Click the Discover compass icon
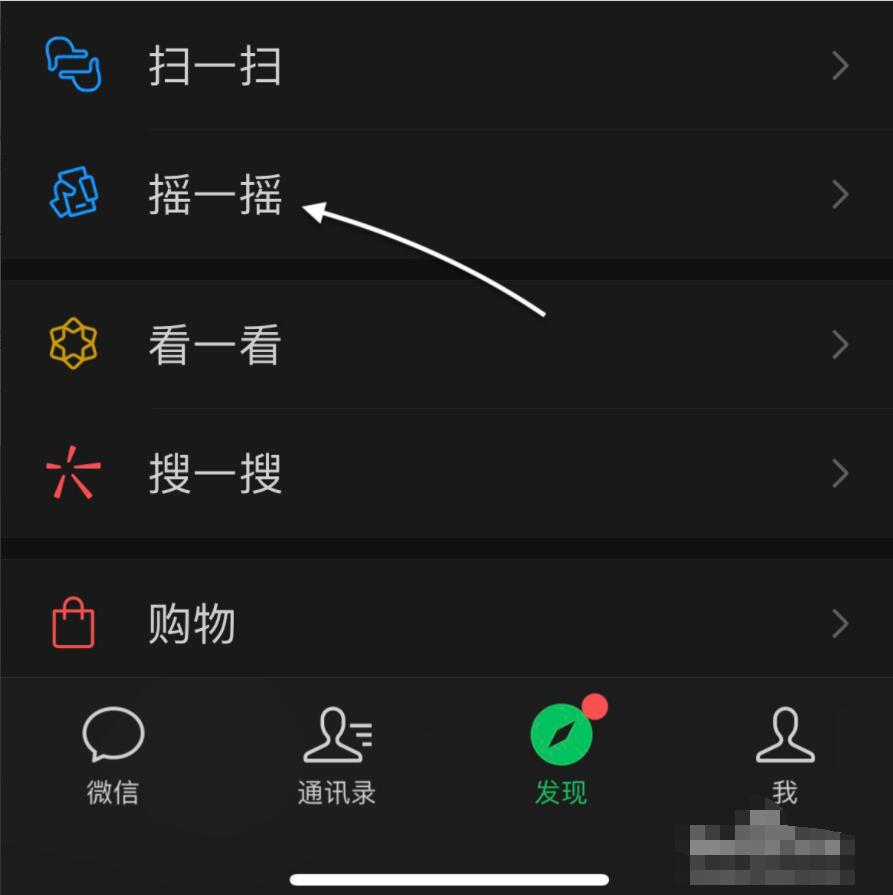Image resolution: width=893 pixels, height=895 pixels. click(x=560, y=733)
